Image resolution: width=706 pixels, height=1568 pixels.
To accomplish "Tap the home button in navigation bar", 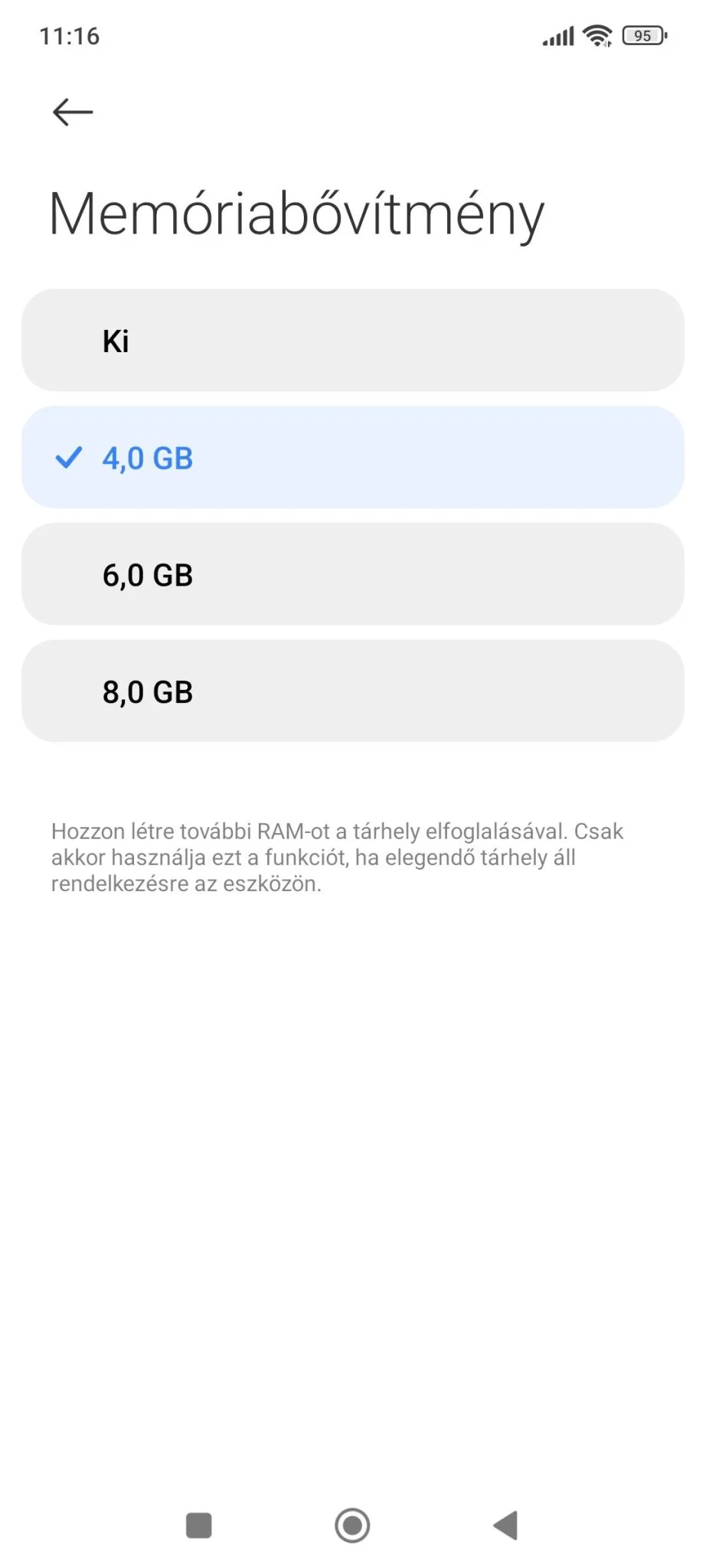I will coord(352,1525).
